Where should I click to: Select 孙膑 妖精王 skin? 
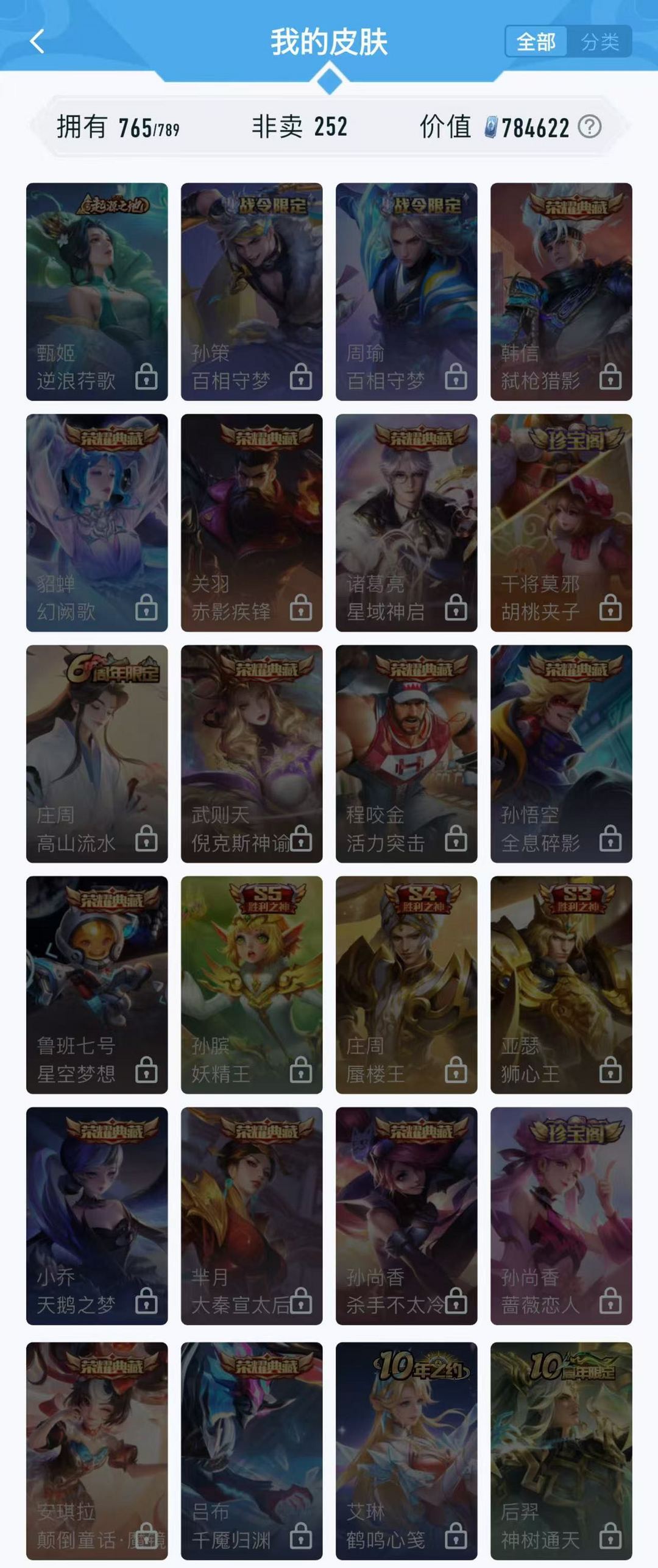click(252, 984)
